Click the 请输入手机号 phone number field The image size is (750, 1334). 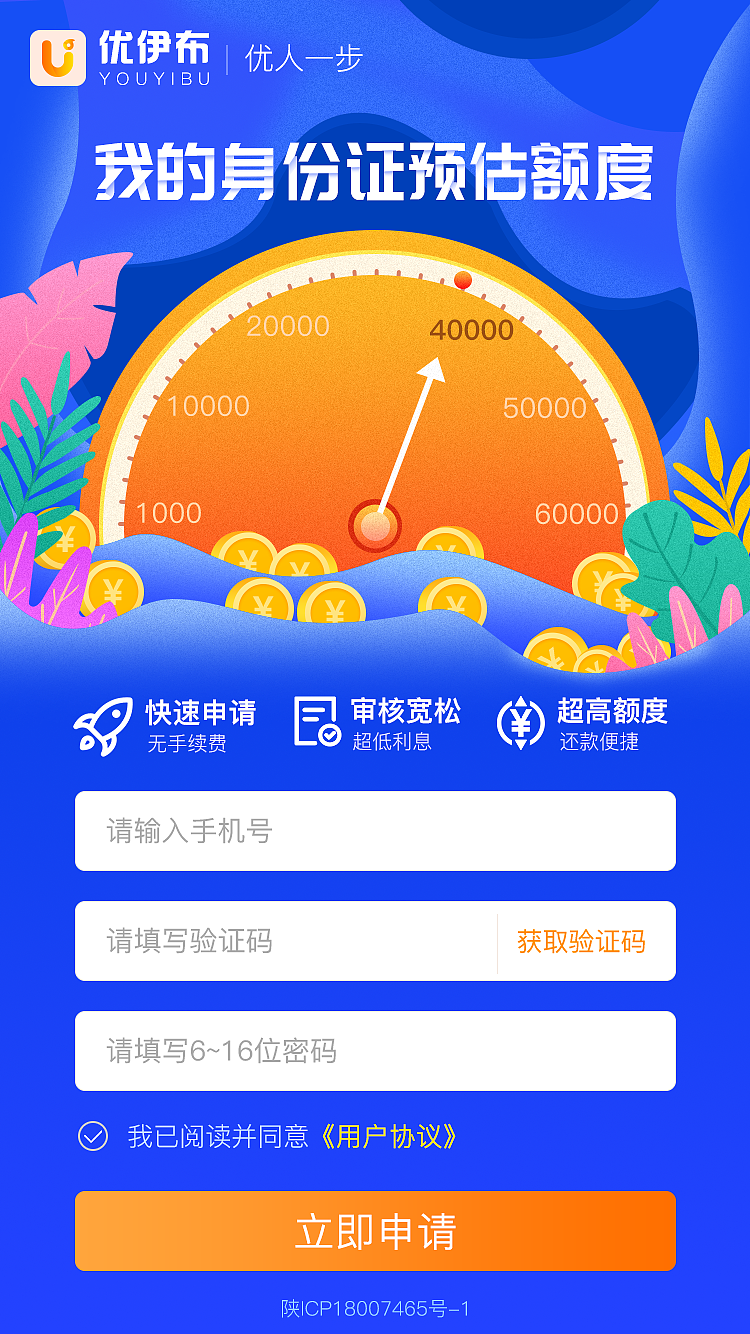pyautogui.click(x=375, y=831)
